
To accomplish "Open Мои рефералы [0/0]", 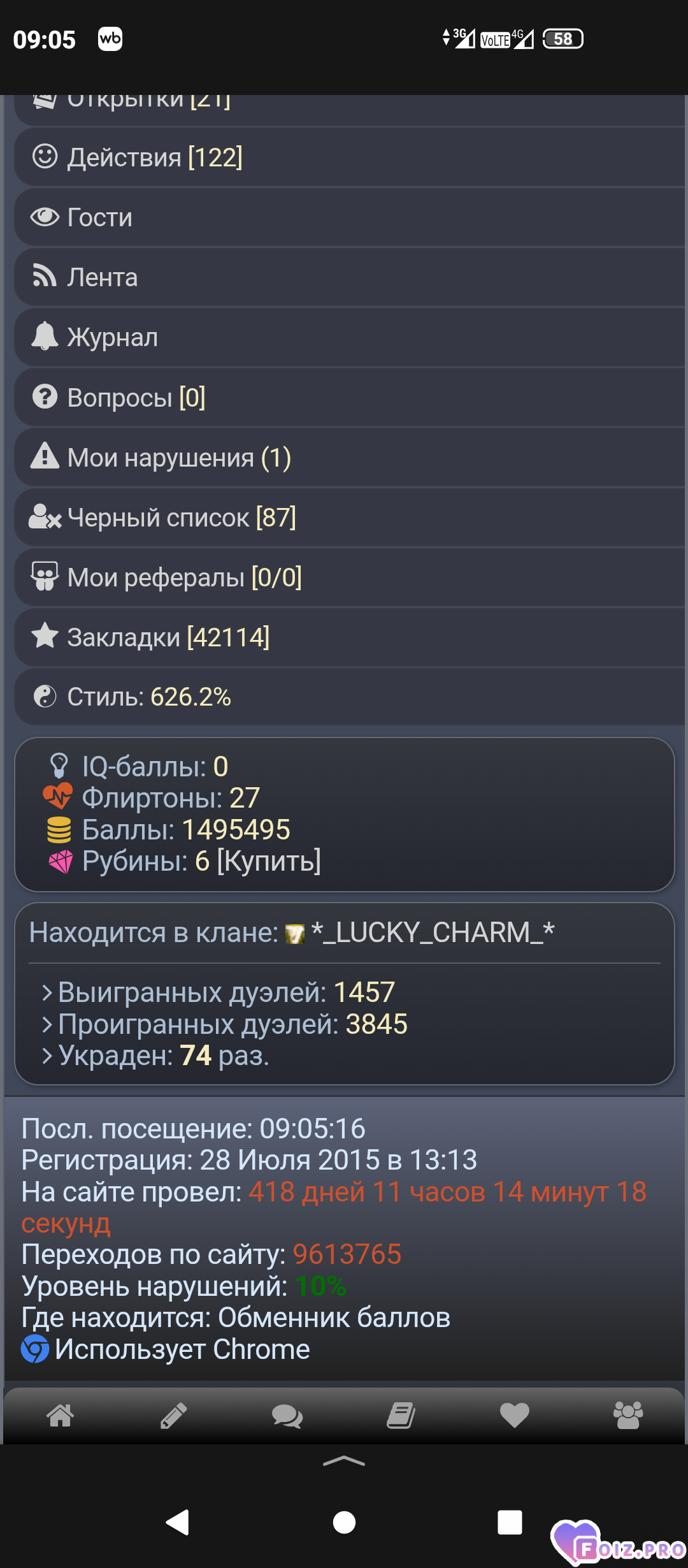I will click(x=184, y=577).
